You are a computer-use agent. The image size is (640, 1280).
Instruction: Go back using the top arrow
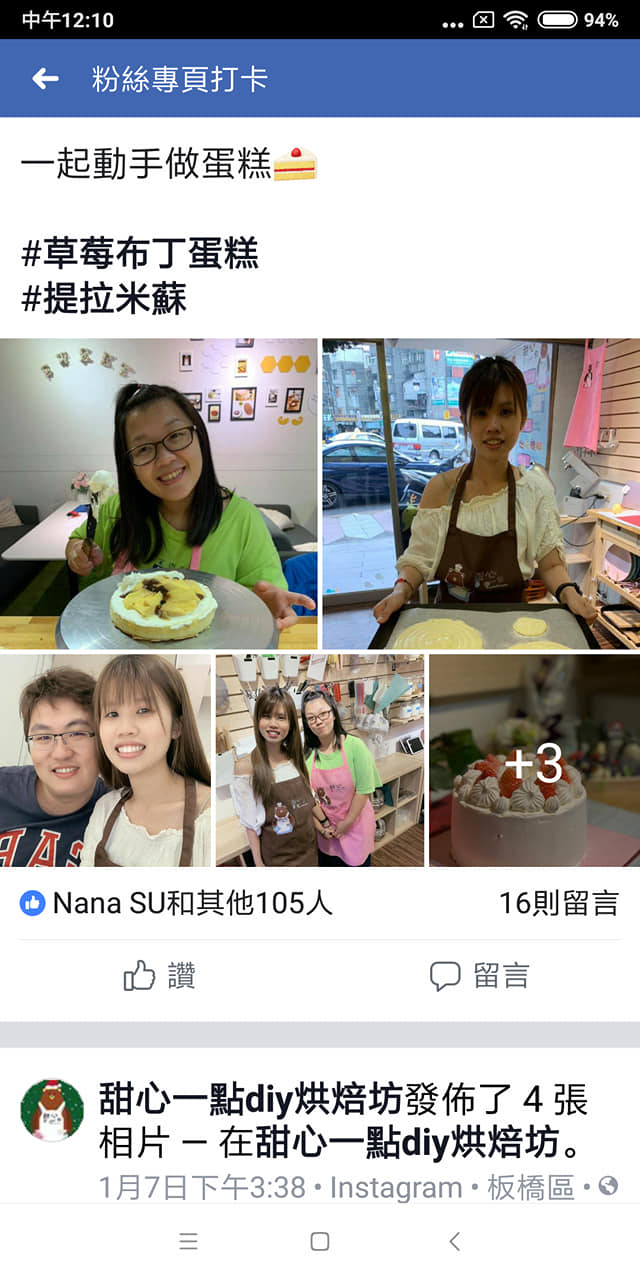click(x=45, y=79)
